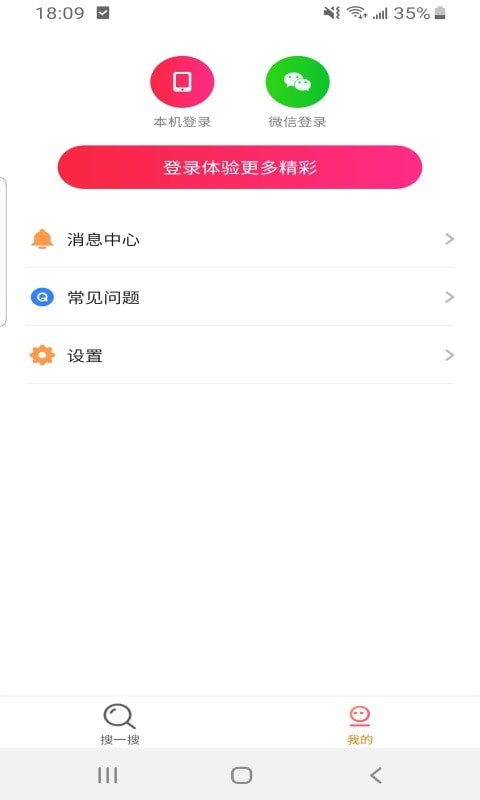The height and width of the screenshot is (800, 480).
Task: Open 设置 settings row
Action: pyautogui.click(x=240, y=355)
